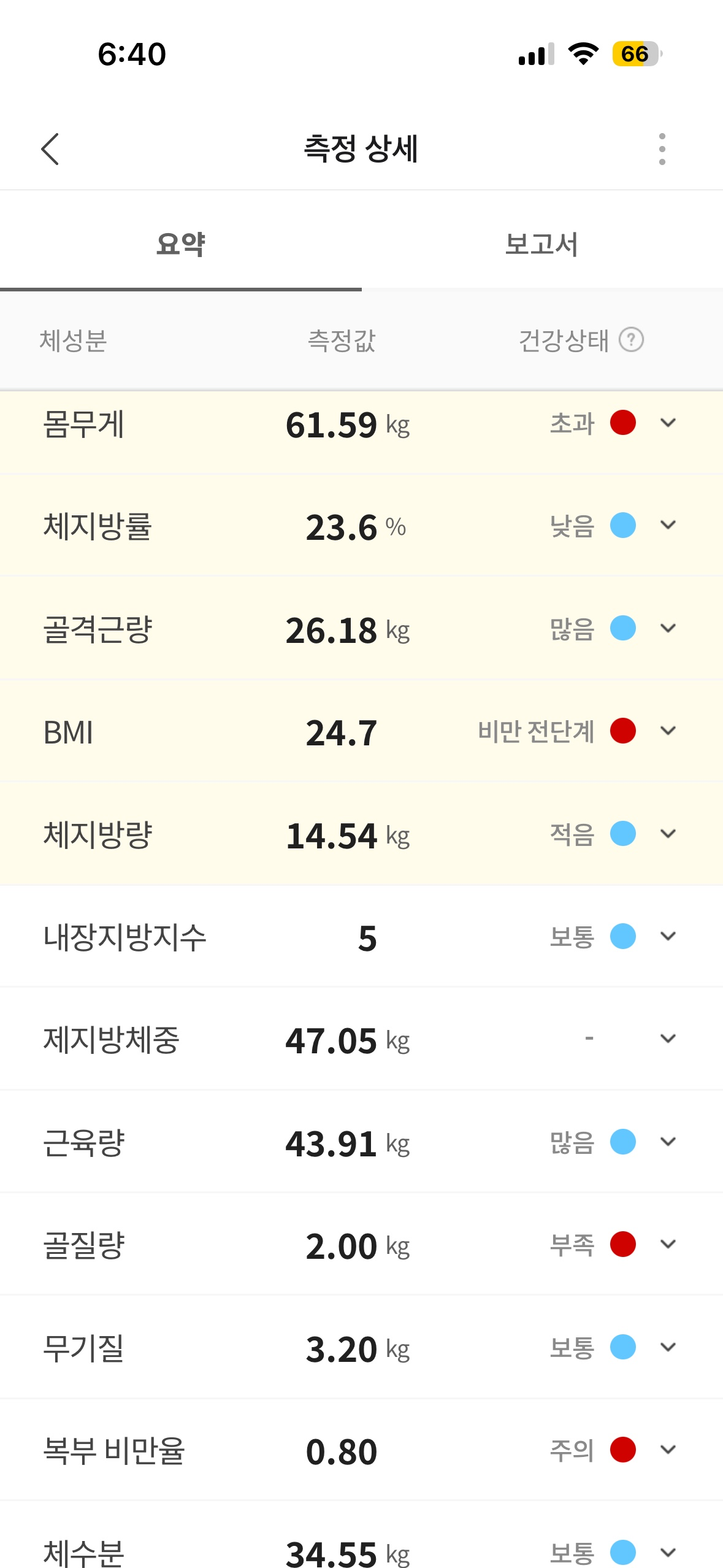Show more about 근육량
The height and width of the screenshot is (1568, 723).
tap(668, 1142)
